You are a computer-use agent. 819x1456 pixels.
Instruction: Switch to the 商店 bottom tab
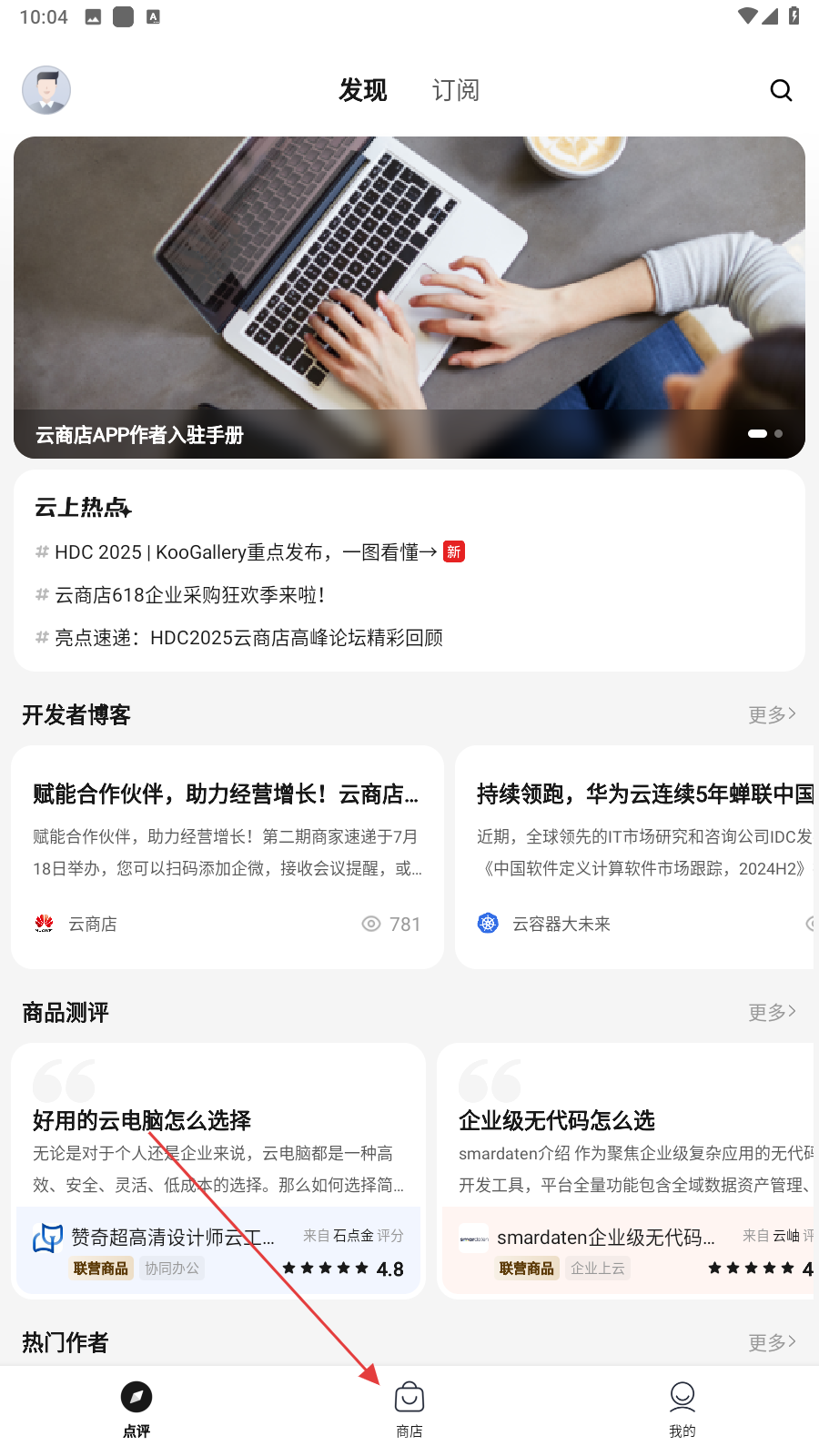coord(409,1409)
